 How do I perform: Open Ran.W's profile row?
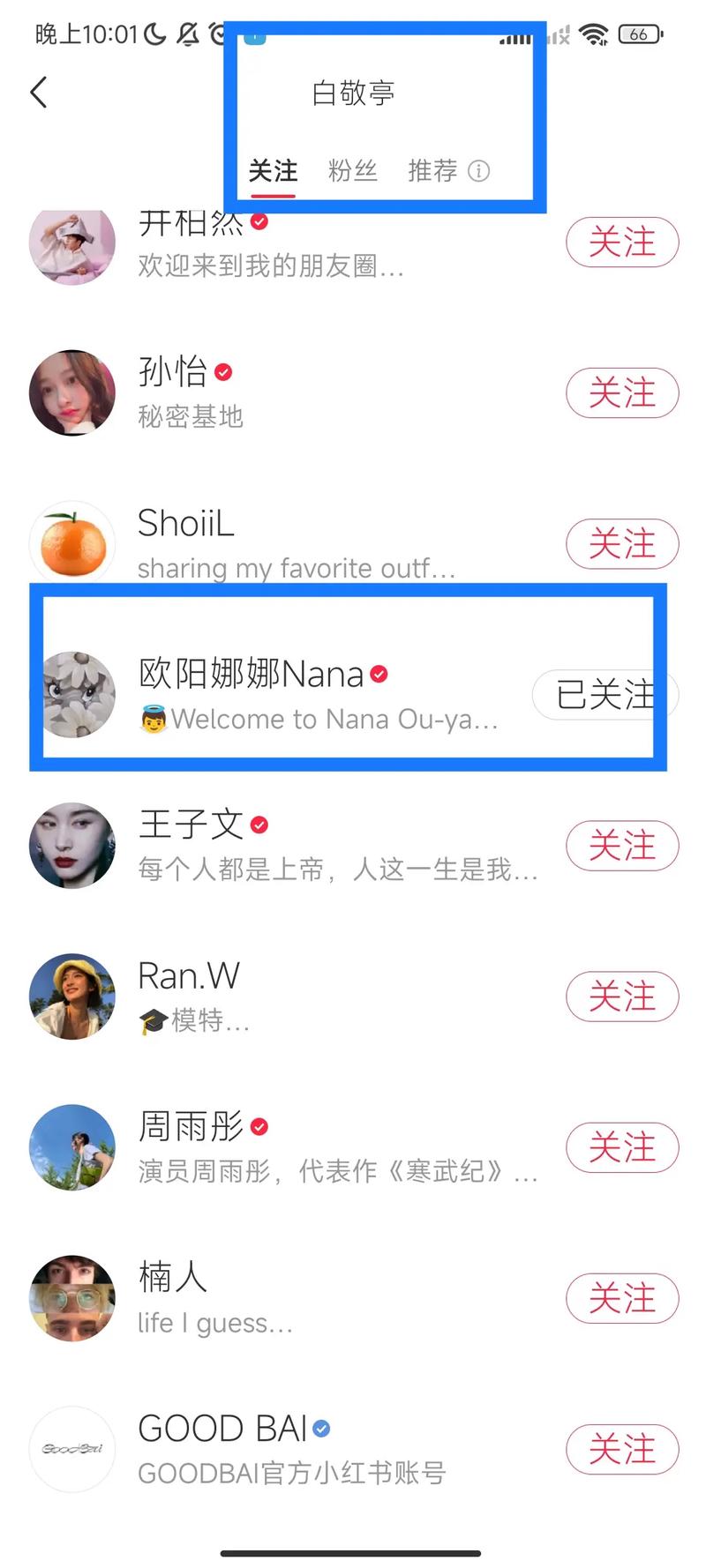(x=265, y=997)
